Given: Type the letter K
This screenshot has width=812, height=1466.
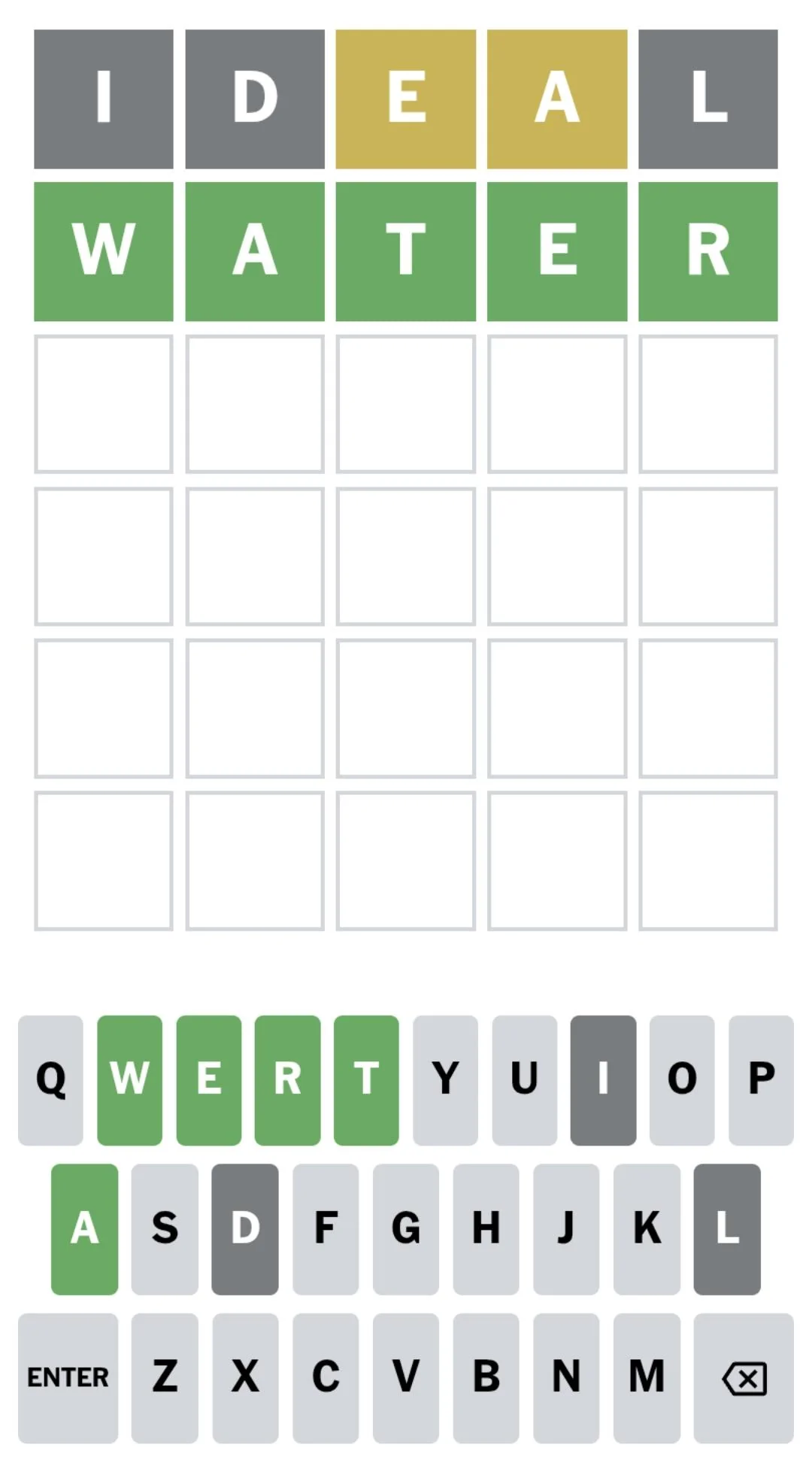Looking at the screenshot, I should pyautogui.click(x=647, y=1228).
